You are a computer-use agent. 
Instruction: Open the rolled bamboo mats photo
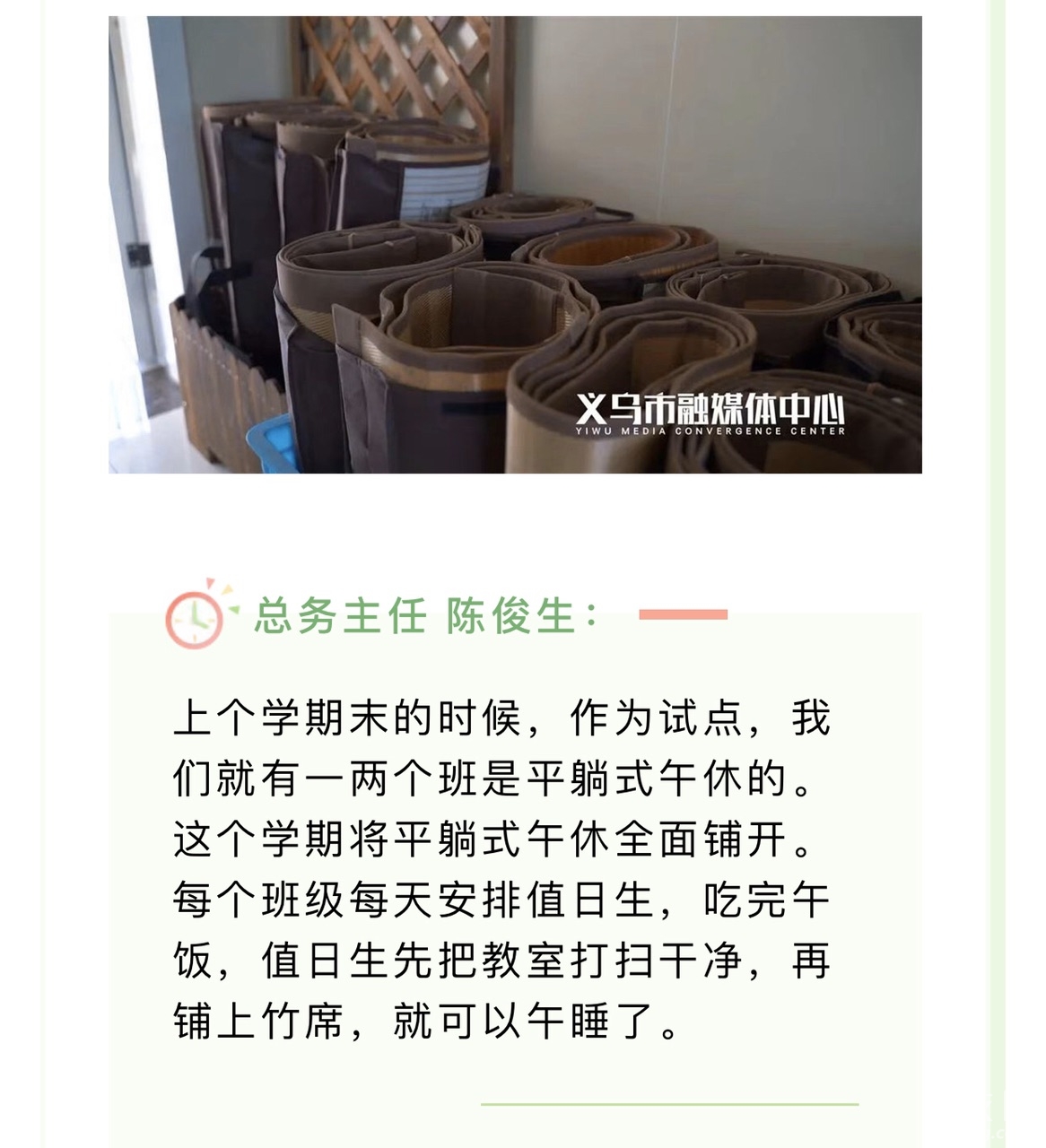click(515, 244)
